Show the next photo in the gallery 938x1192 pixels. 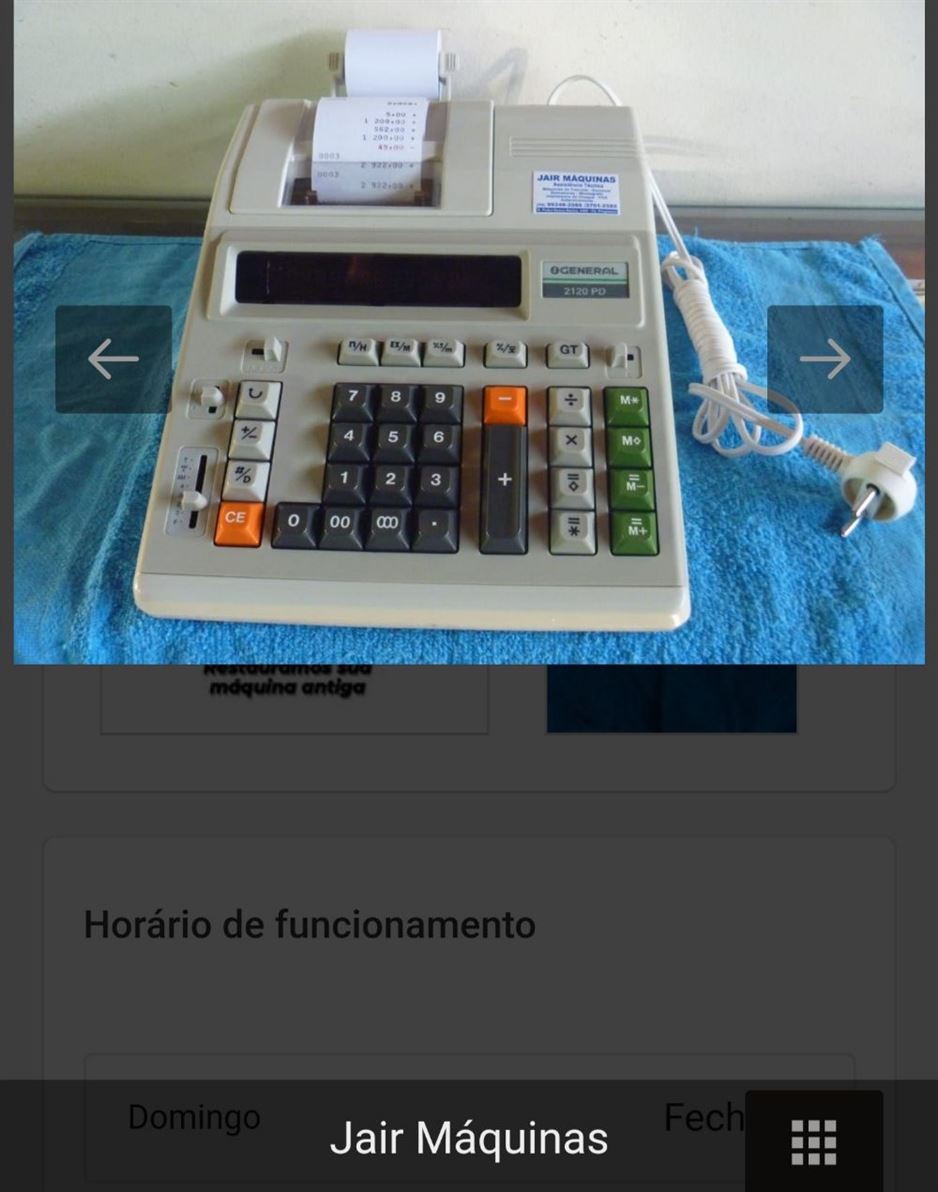[x=825, y=359]
